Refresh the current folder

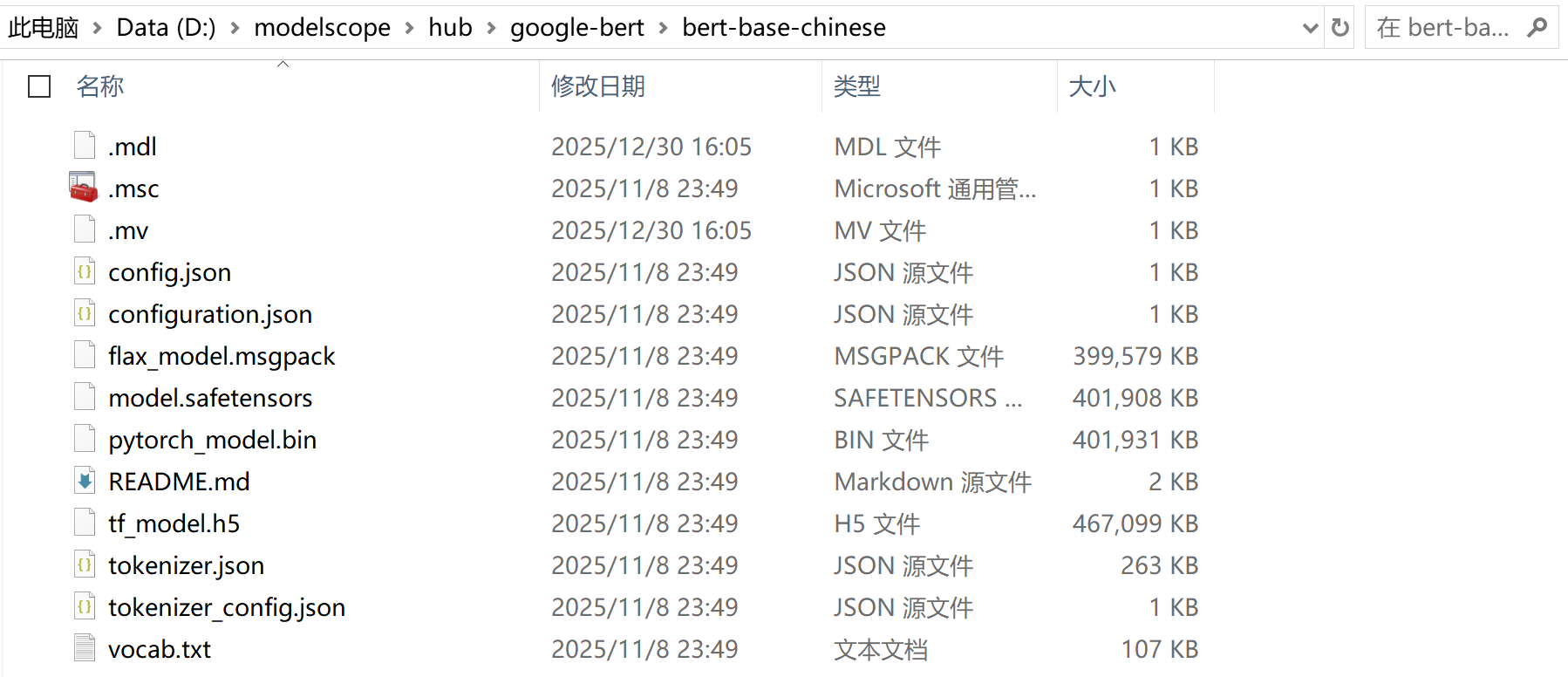(1340, 28)
